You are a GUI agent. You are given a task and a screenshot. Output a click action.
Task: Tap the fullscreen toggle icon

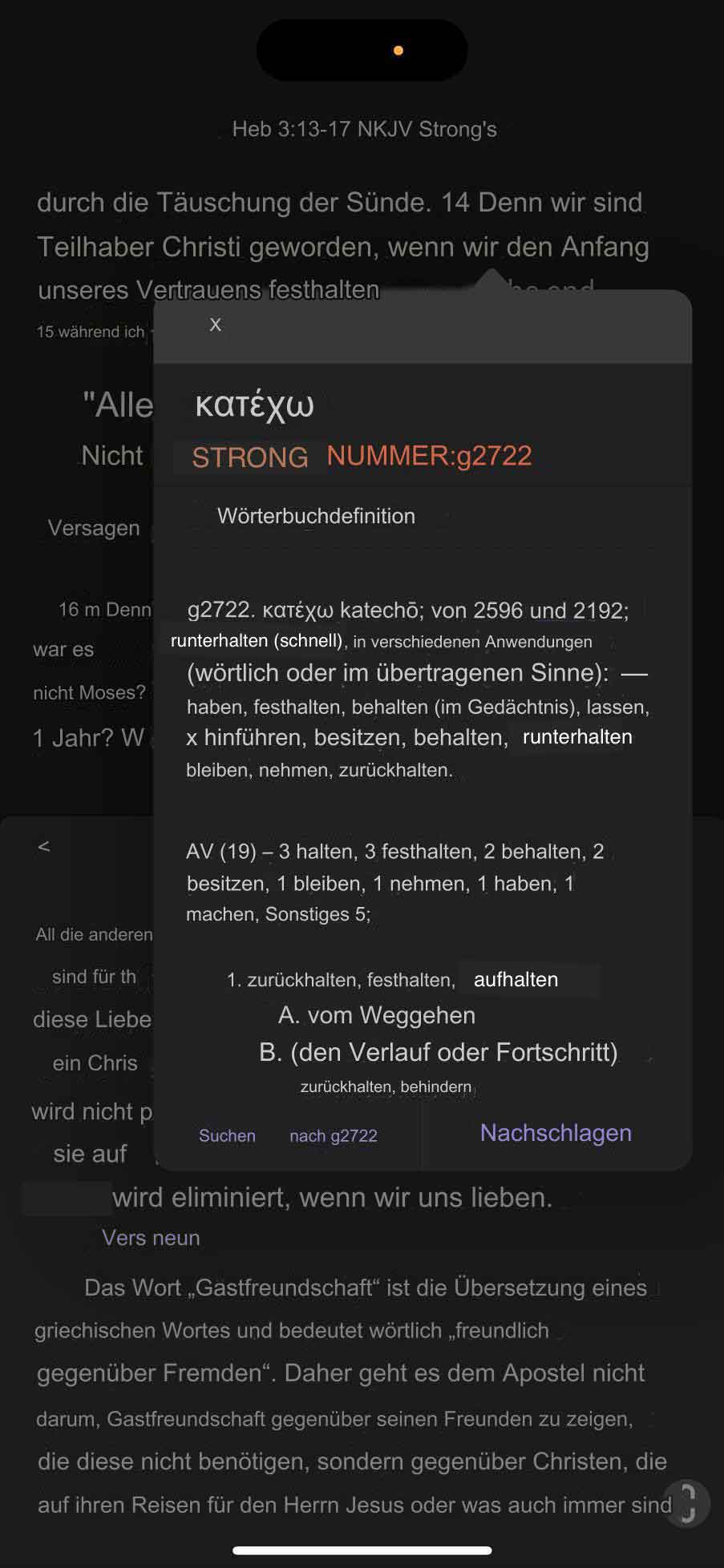[686, 1502]
